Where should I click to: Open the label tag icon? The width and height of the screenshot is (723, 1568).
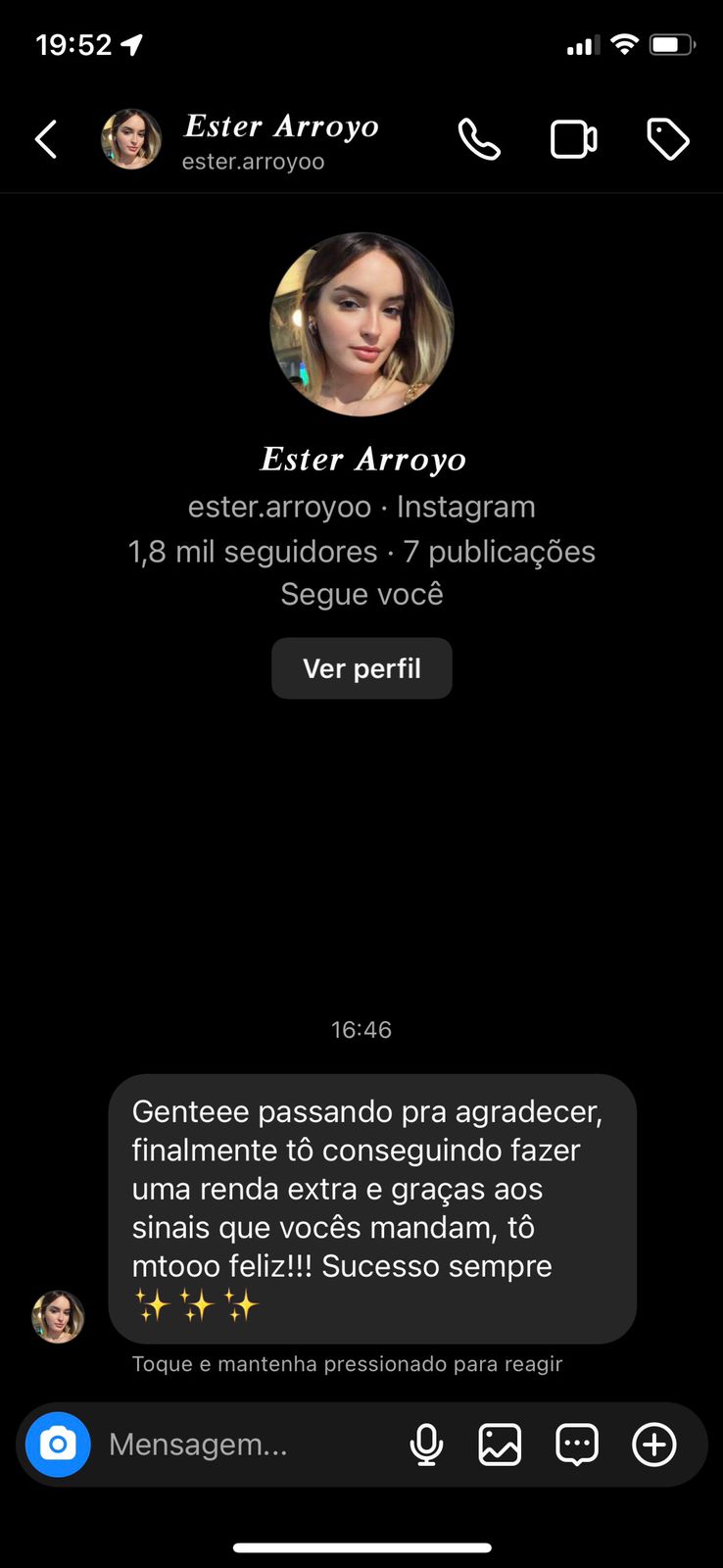coord(668,139)
